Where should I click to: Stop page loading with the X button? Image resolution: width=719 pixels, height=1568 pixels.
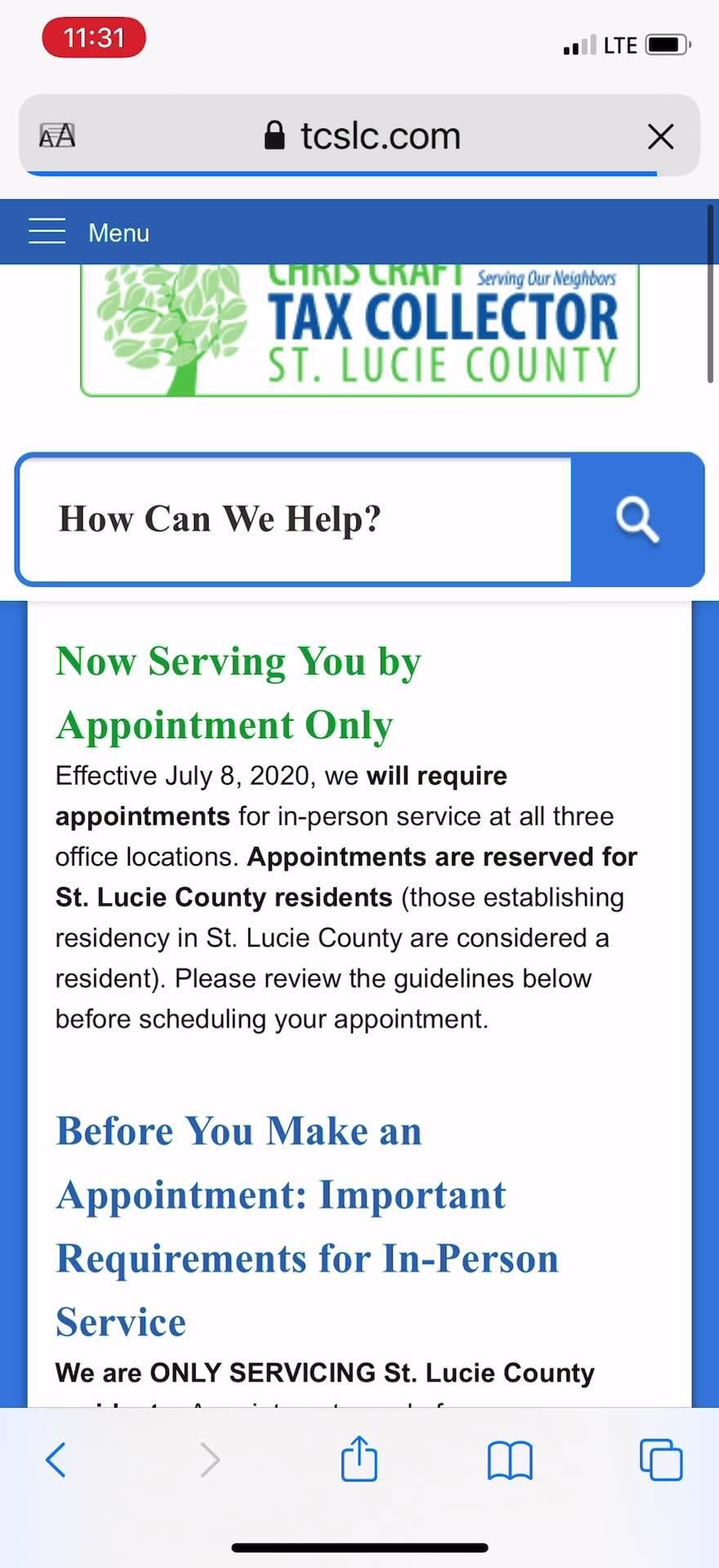tap(660, 136)
